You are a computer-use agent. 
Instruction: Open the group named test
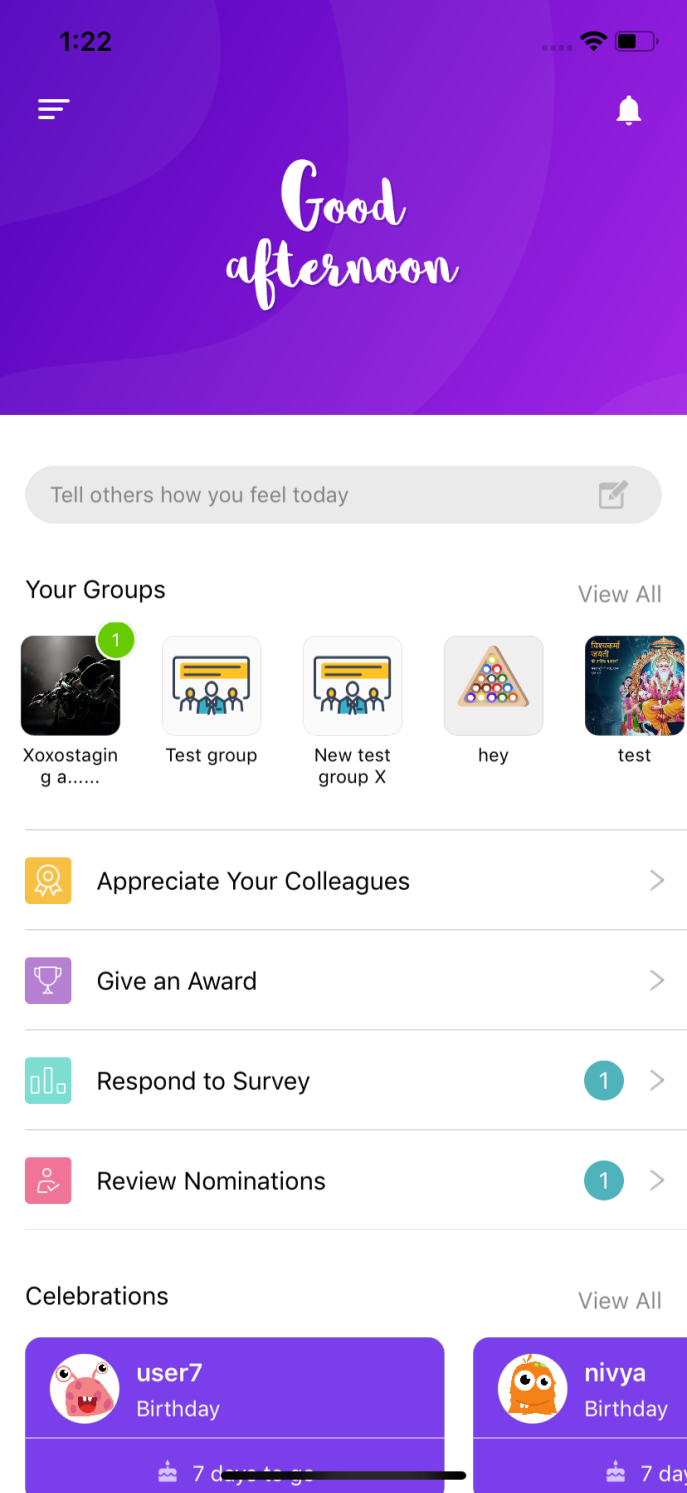635,701
